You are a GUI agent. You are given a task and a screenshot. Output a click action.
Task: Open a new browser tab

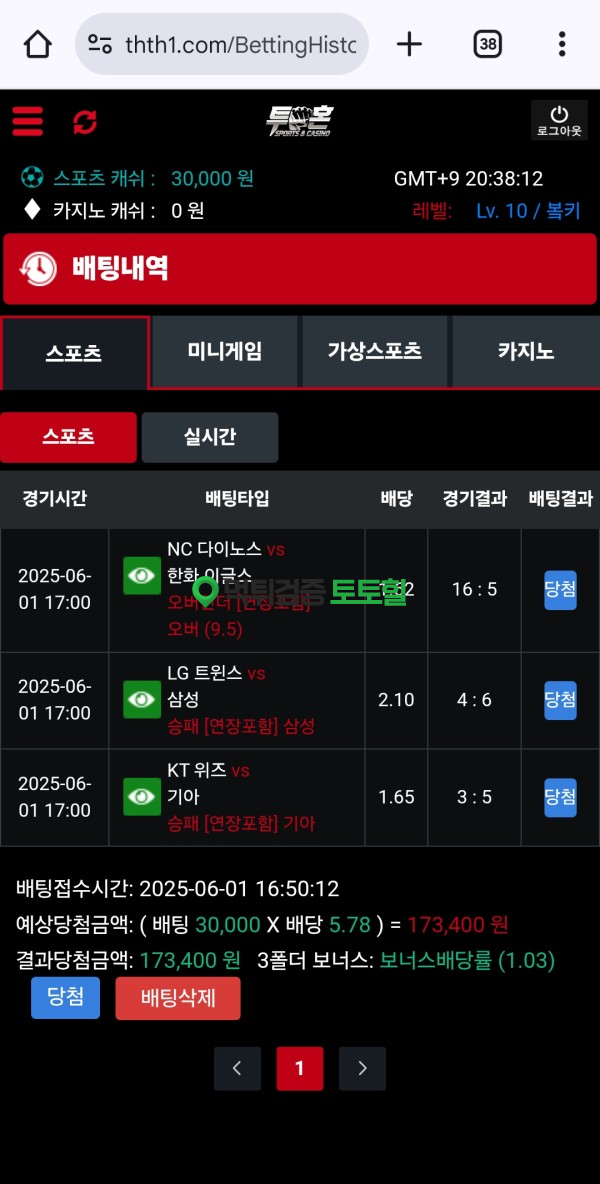[409, 45]
